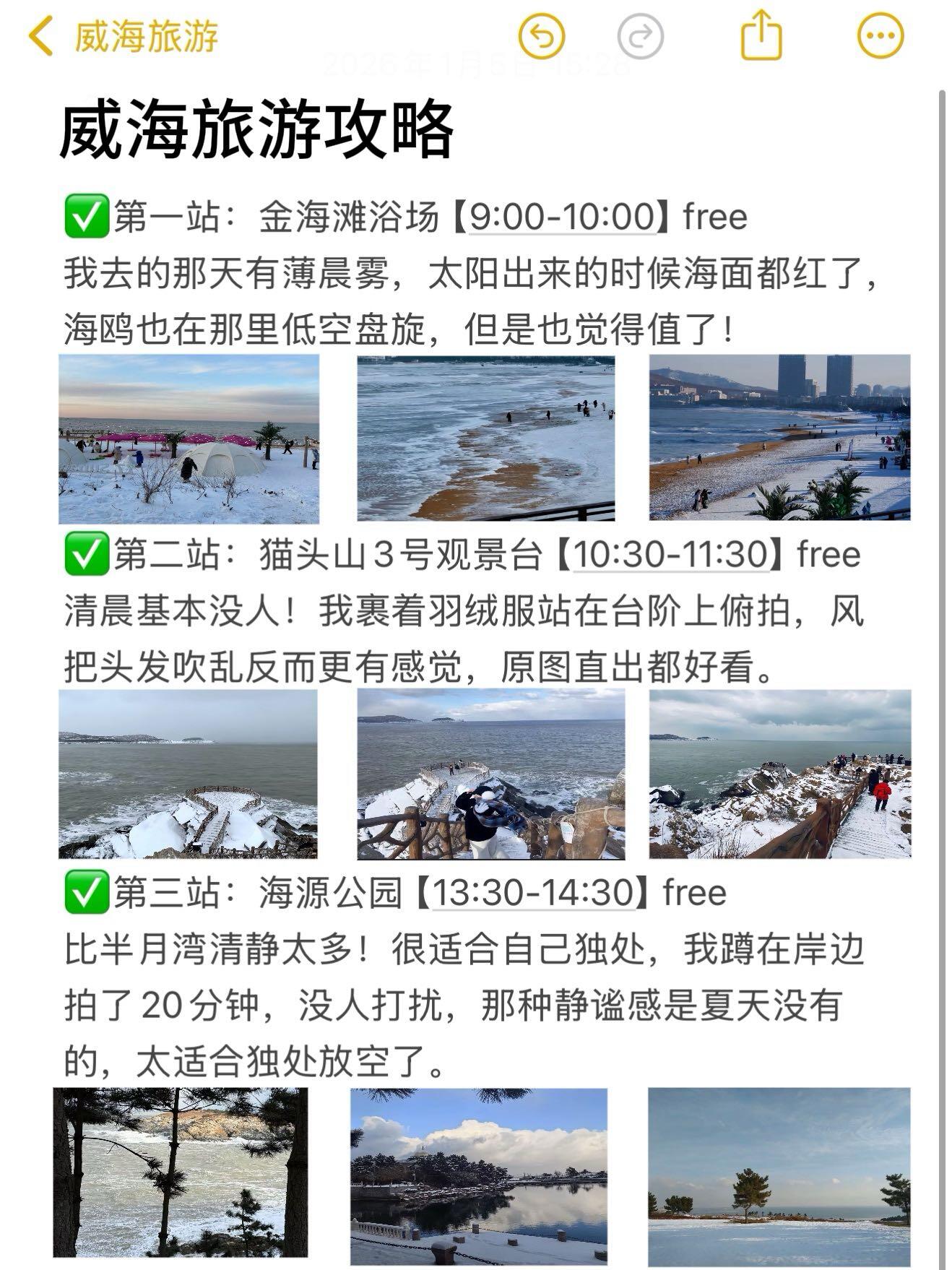Image resolution: width=952 pixels, height=1270 pixels.
Task: Open the more options menu
Action: click(880, 36)
